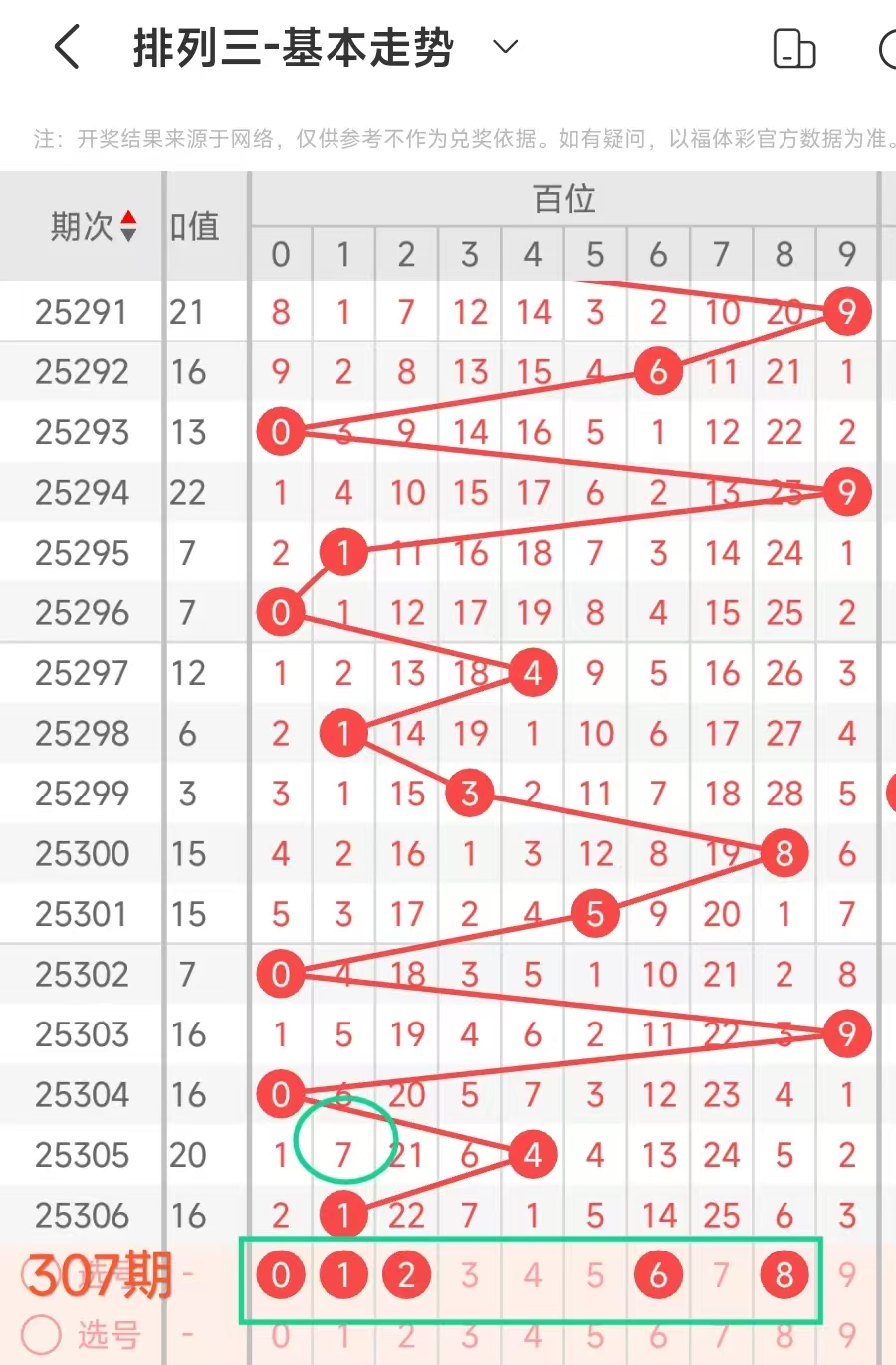Select the bottom 选号 radio circle
The width and height of the screenshot is (896, 1365).
click(41, 1334)
